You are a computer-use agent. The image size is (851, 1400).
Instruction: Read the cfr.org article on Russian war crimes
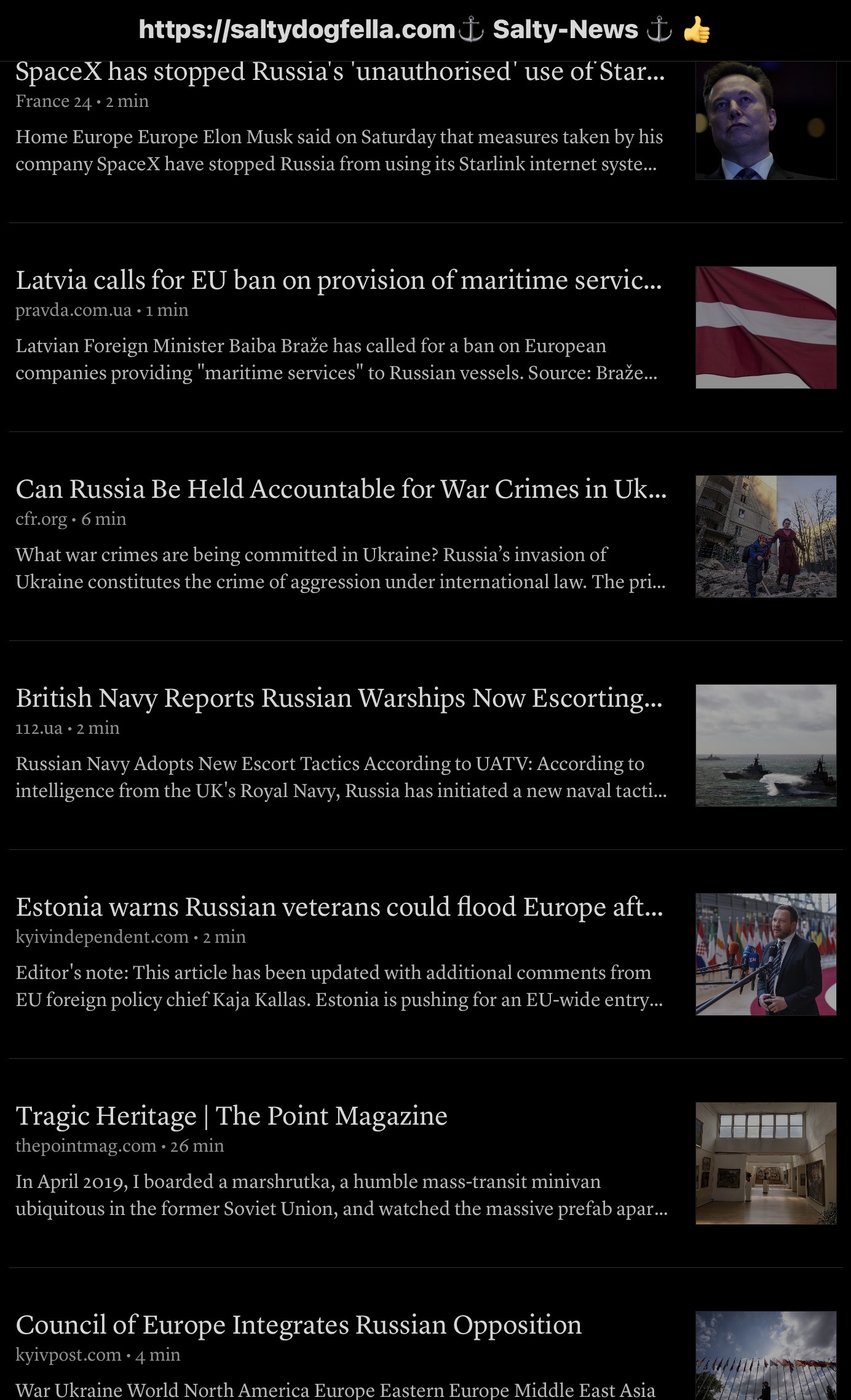click(341, 489)
